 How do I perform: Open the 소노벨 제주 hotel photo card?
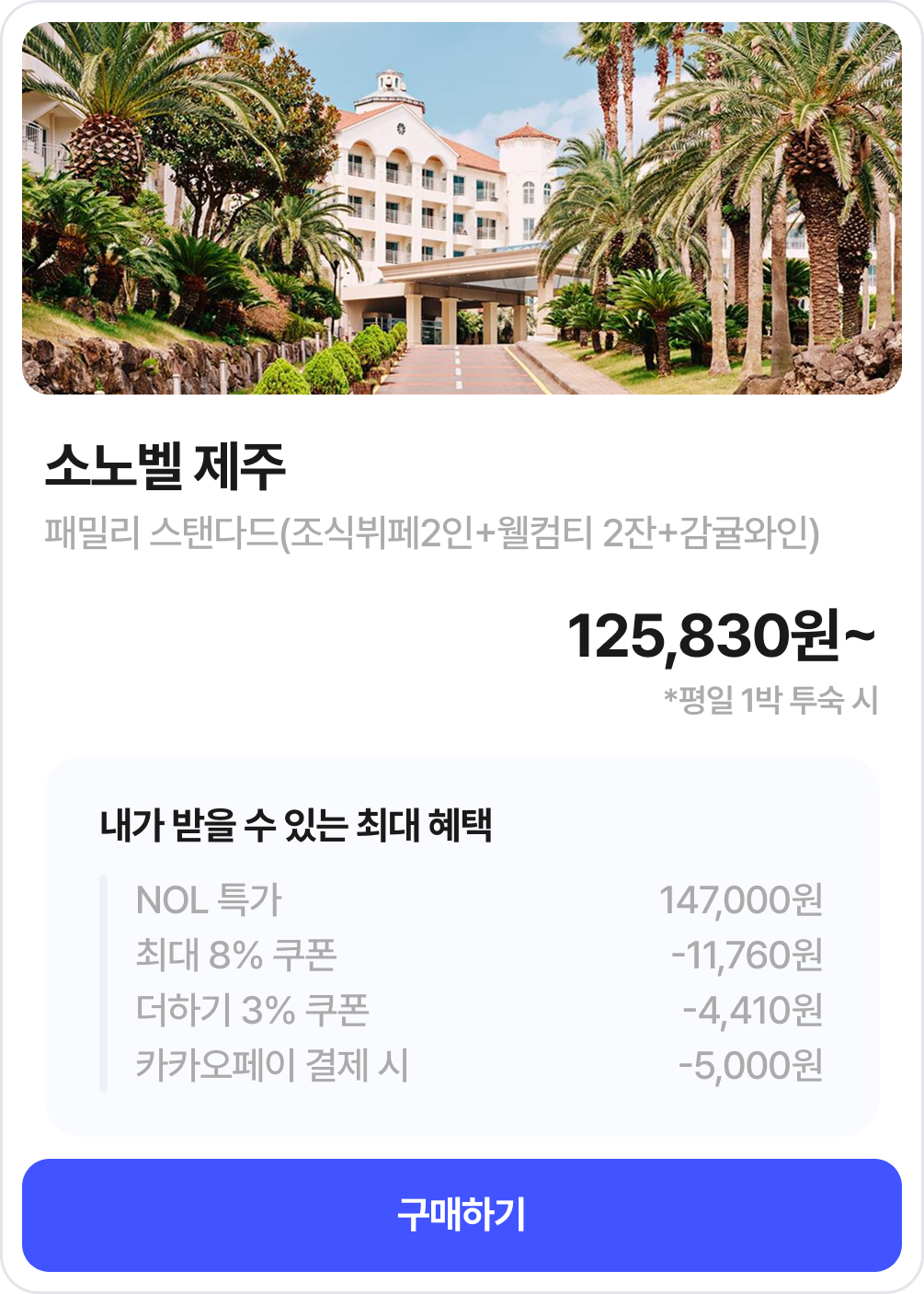[x=462, y=209]
